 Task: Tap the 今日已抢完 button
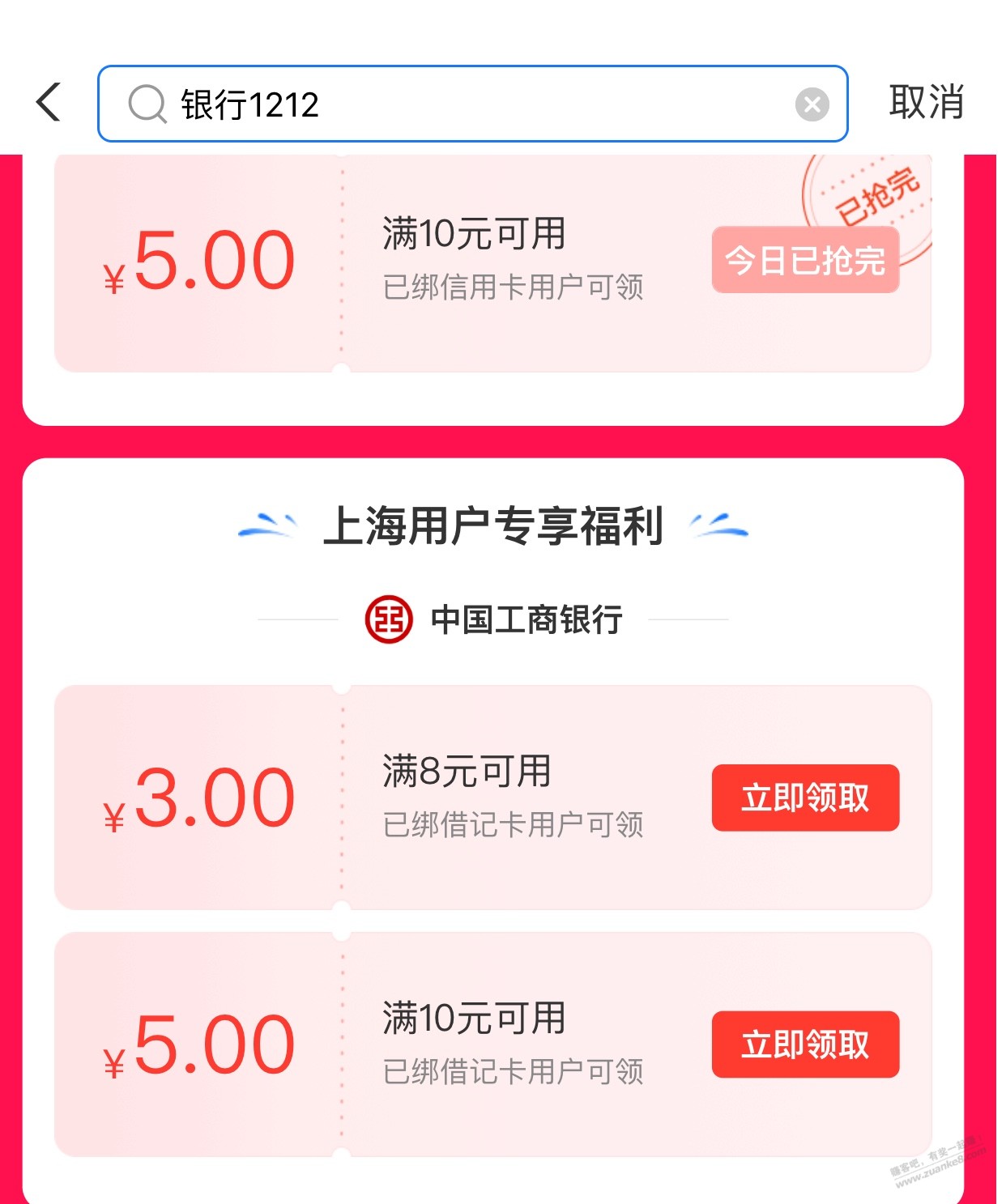(x=805, y=260)
